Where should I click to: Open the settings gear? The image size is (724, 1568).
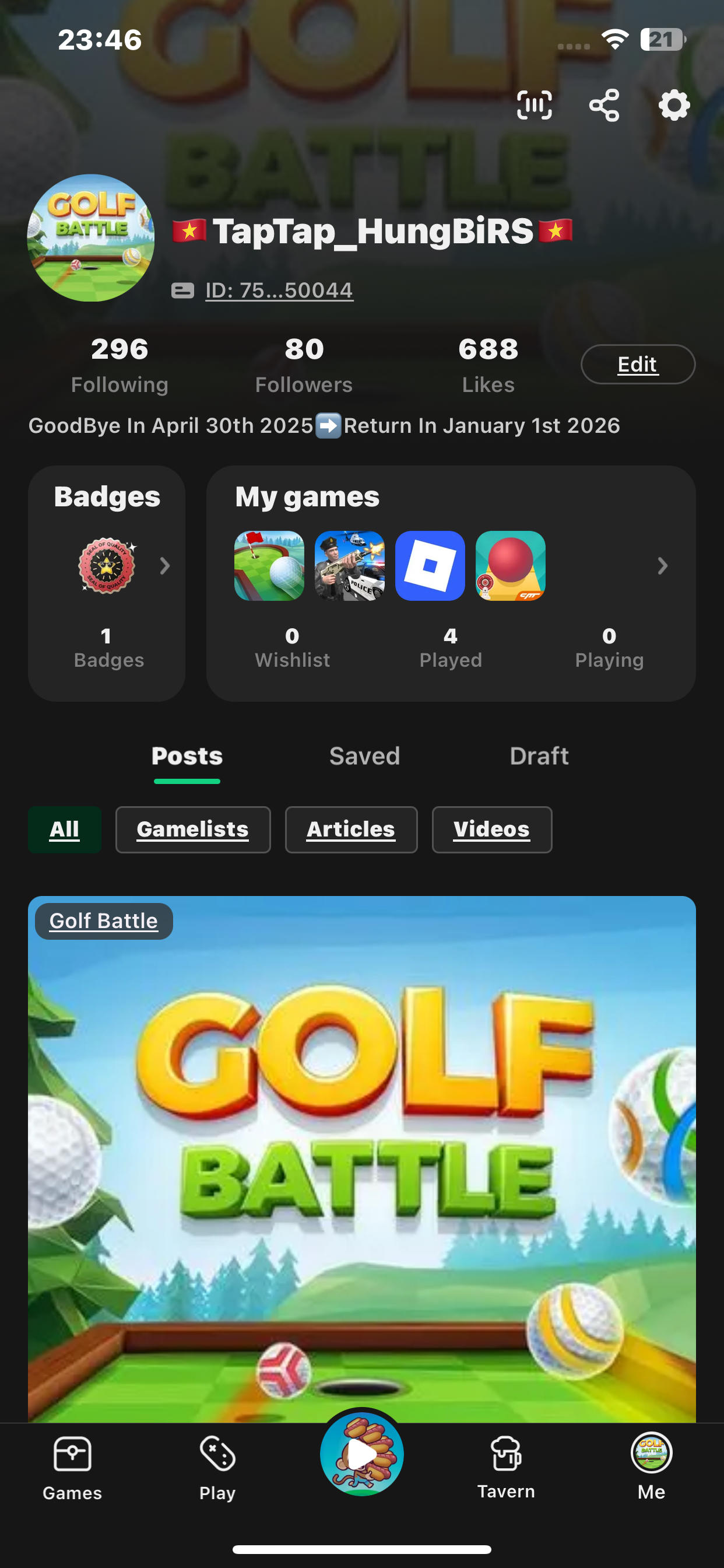(674, 106)
